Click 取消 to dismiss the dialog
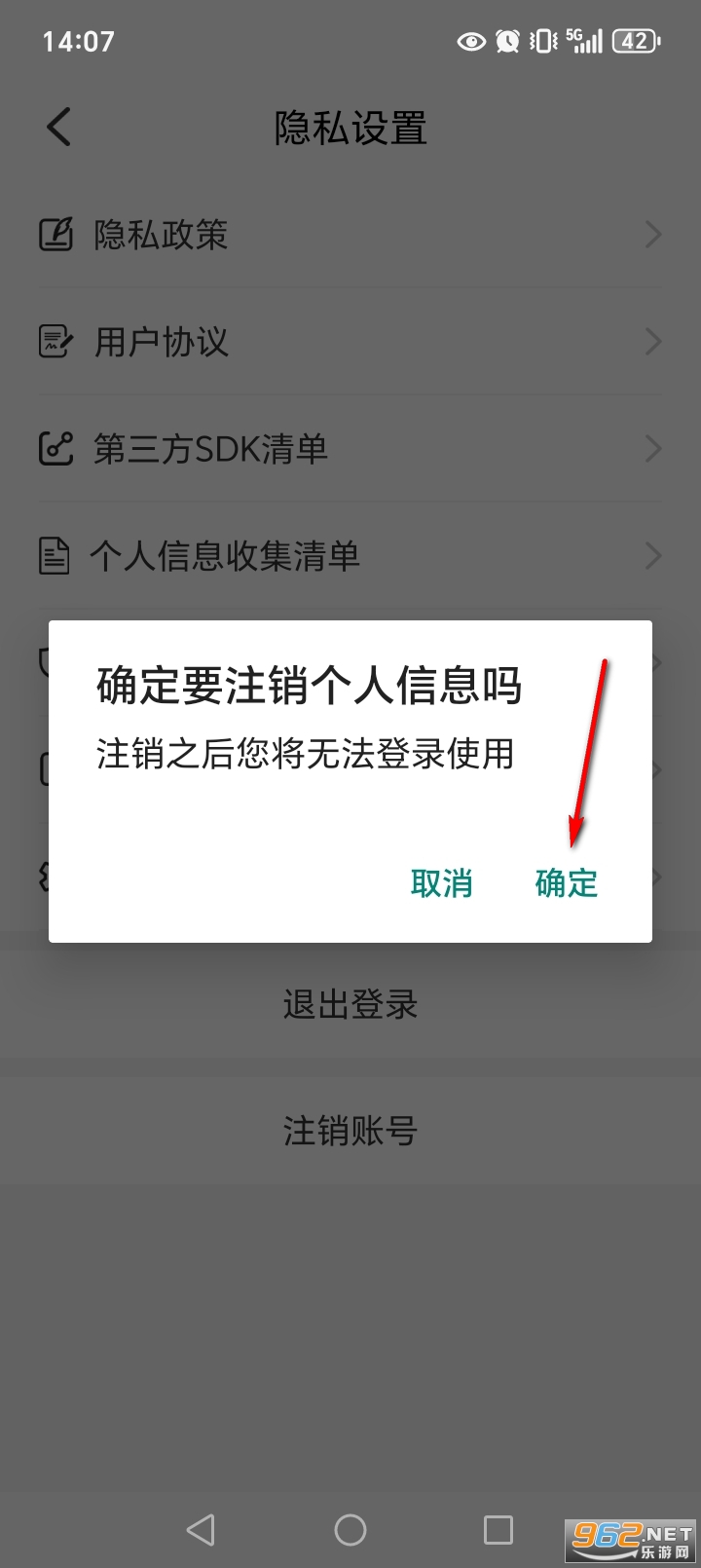The height and width of the screenshot is (1568, 701). coord(441,883)
